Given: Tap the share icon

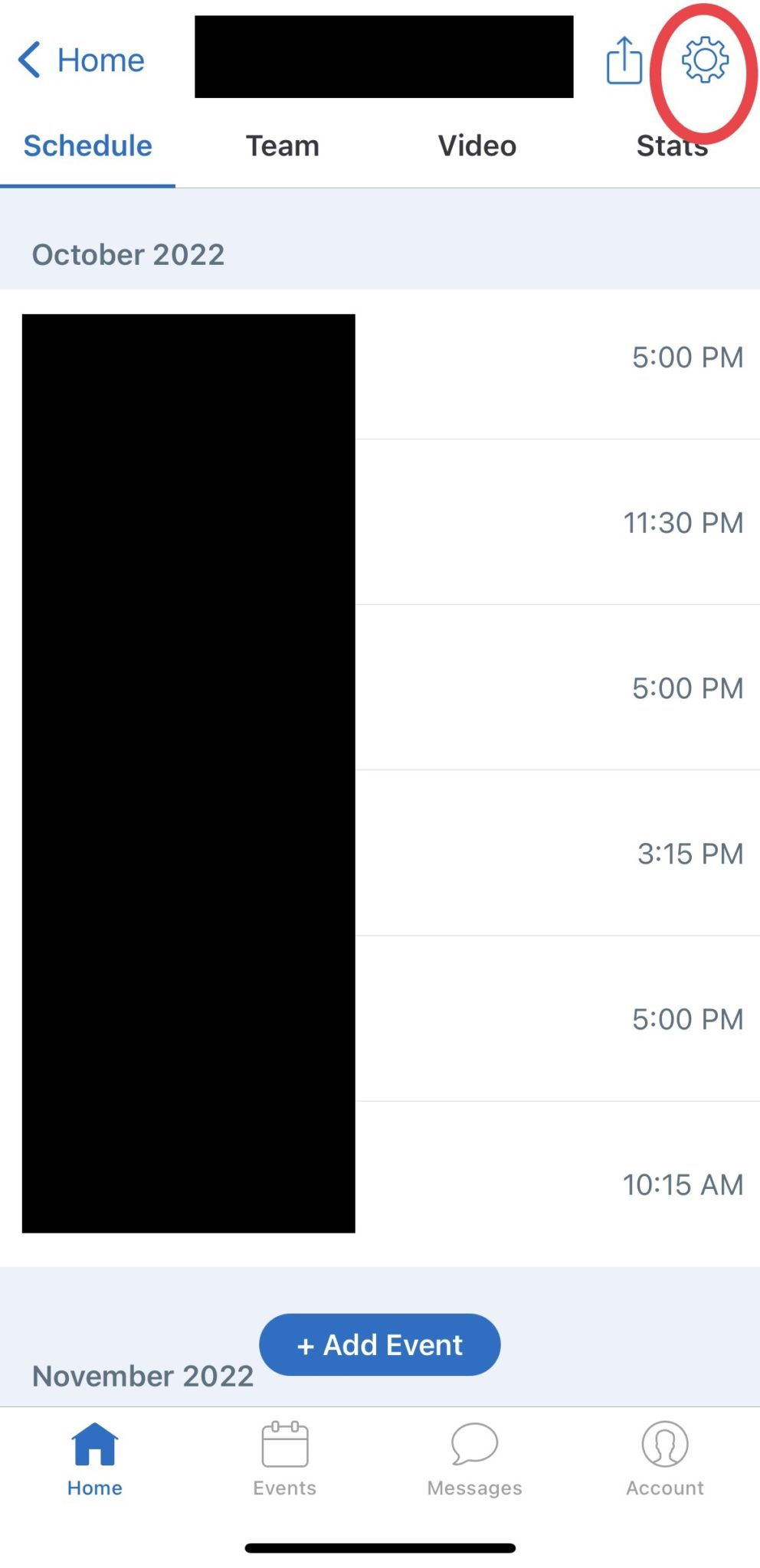Looking at the screenshot, I should [x=624, y=60].
